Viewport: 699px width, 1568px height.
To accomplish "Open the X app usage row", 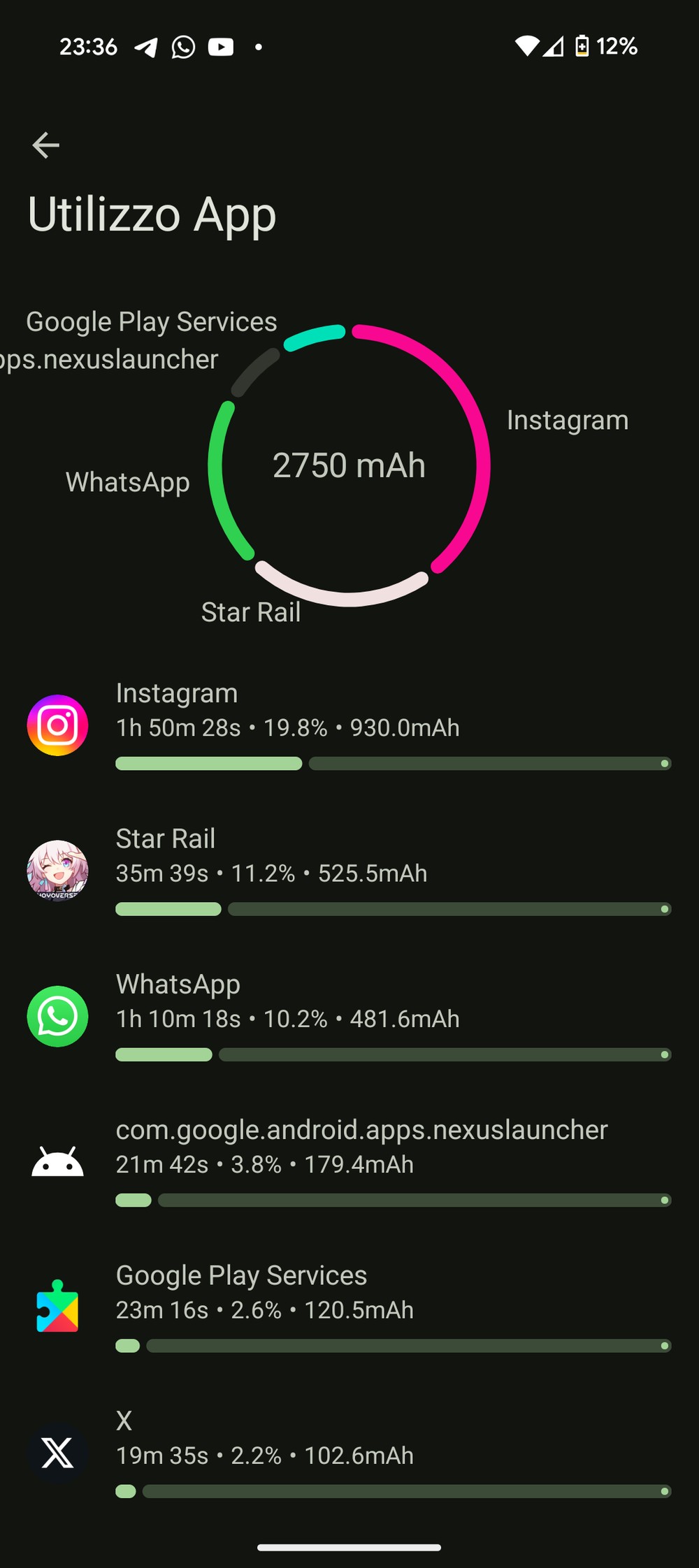I will click(x=349, y=1453).
